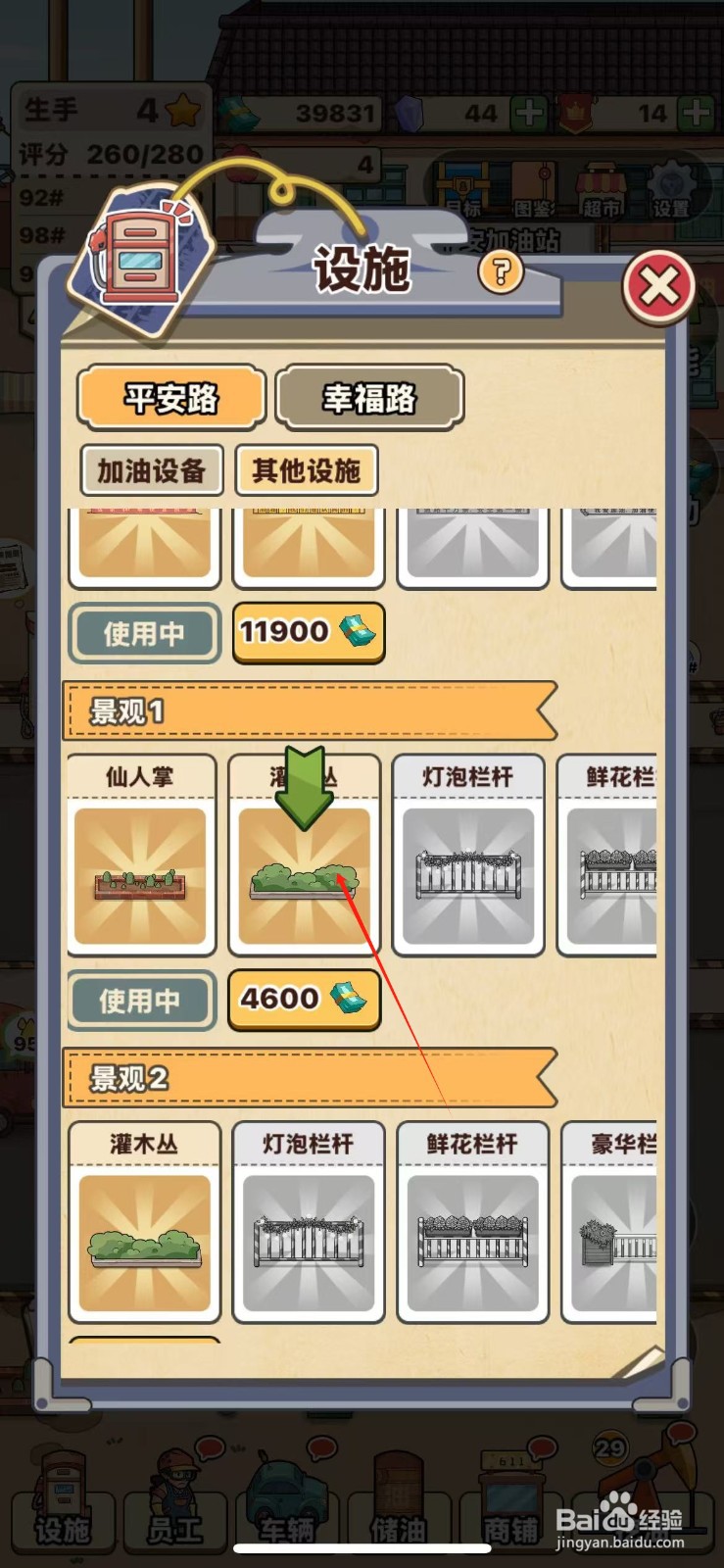This screenshot has width=724, height=1568.
Task: Buy 灌木丛 for 4600 coins
Action: (304, 998)
